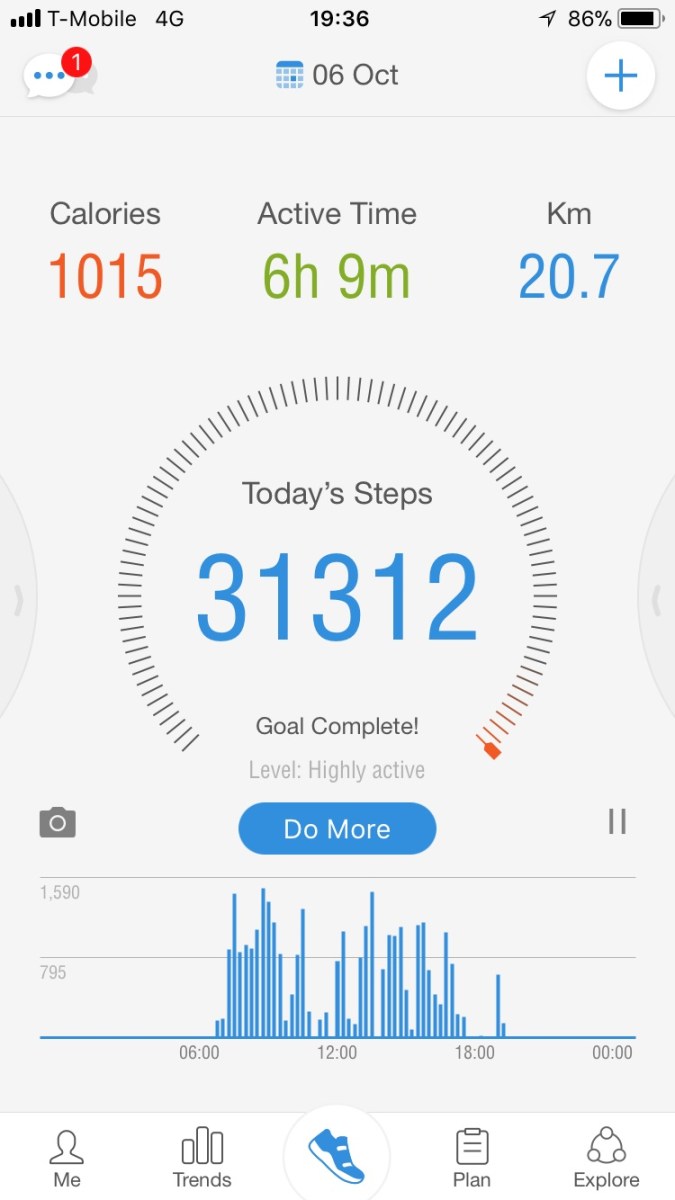Open the messages chat bubble
675x1200 pixels.
pyautogui.click(x=56, y=77)
